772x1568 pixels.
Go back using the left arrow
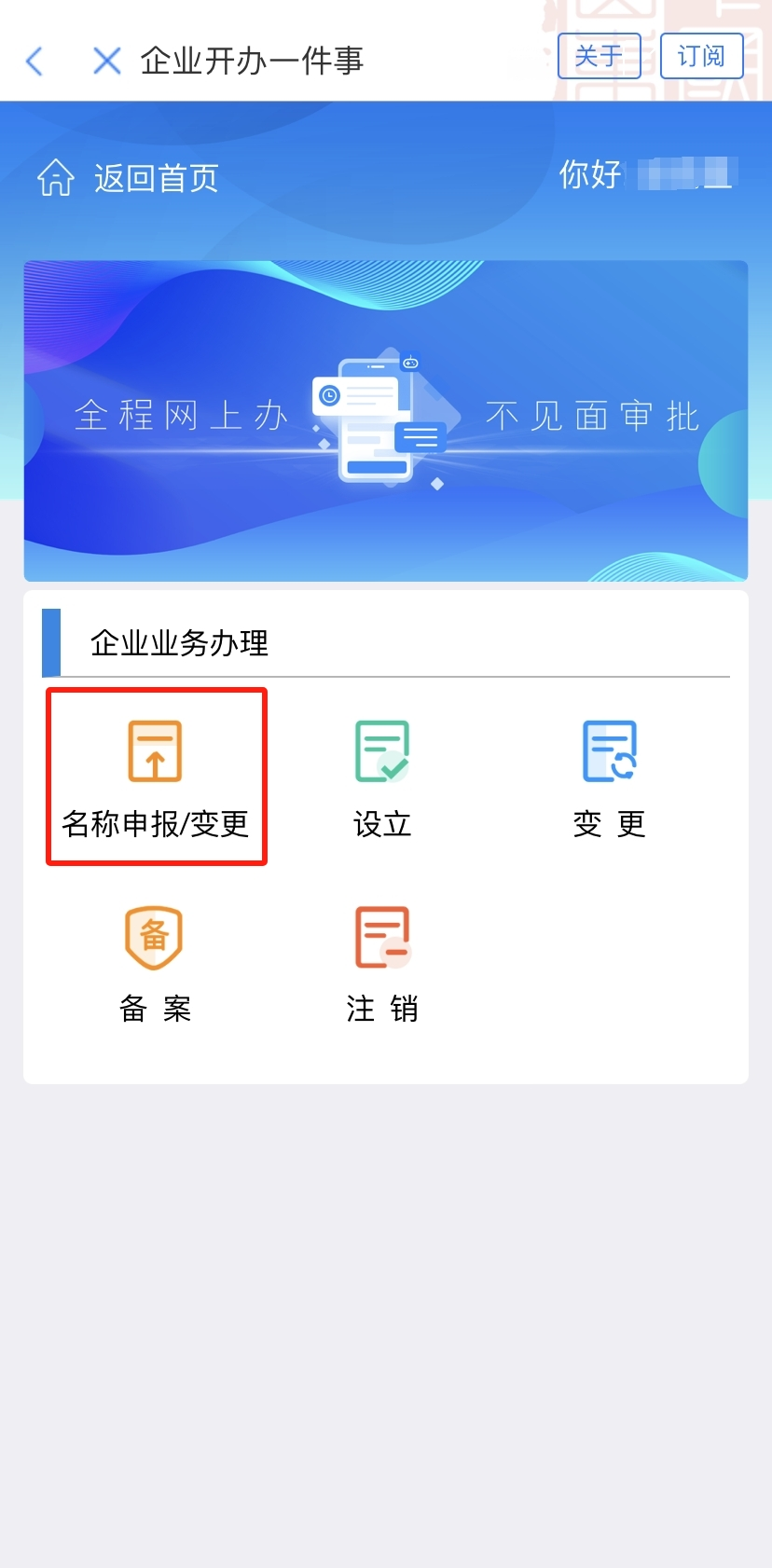[x=35, y=62]
